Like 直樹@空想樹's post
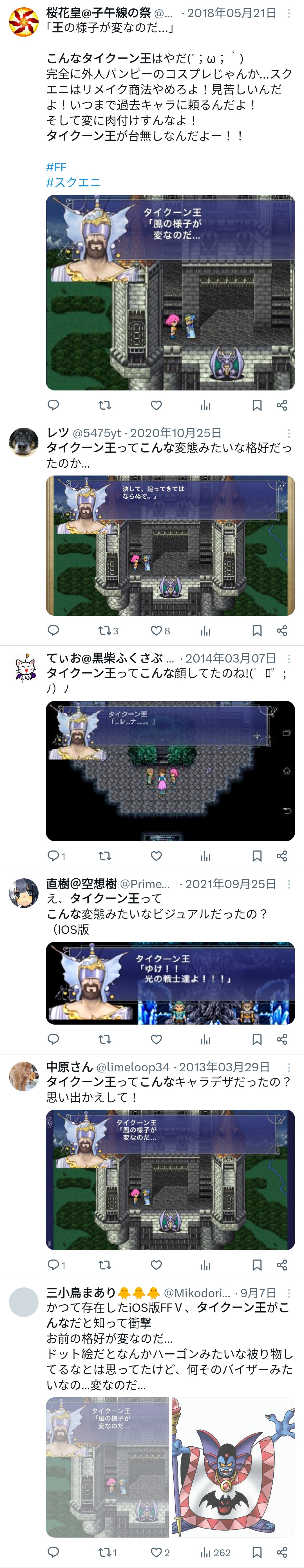The width and height of the screenshot is (304, 1568). click(x=156, y=1039)
